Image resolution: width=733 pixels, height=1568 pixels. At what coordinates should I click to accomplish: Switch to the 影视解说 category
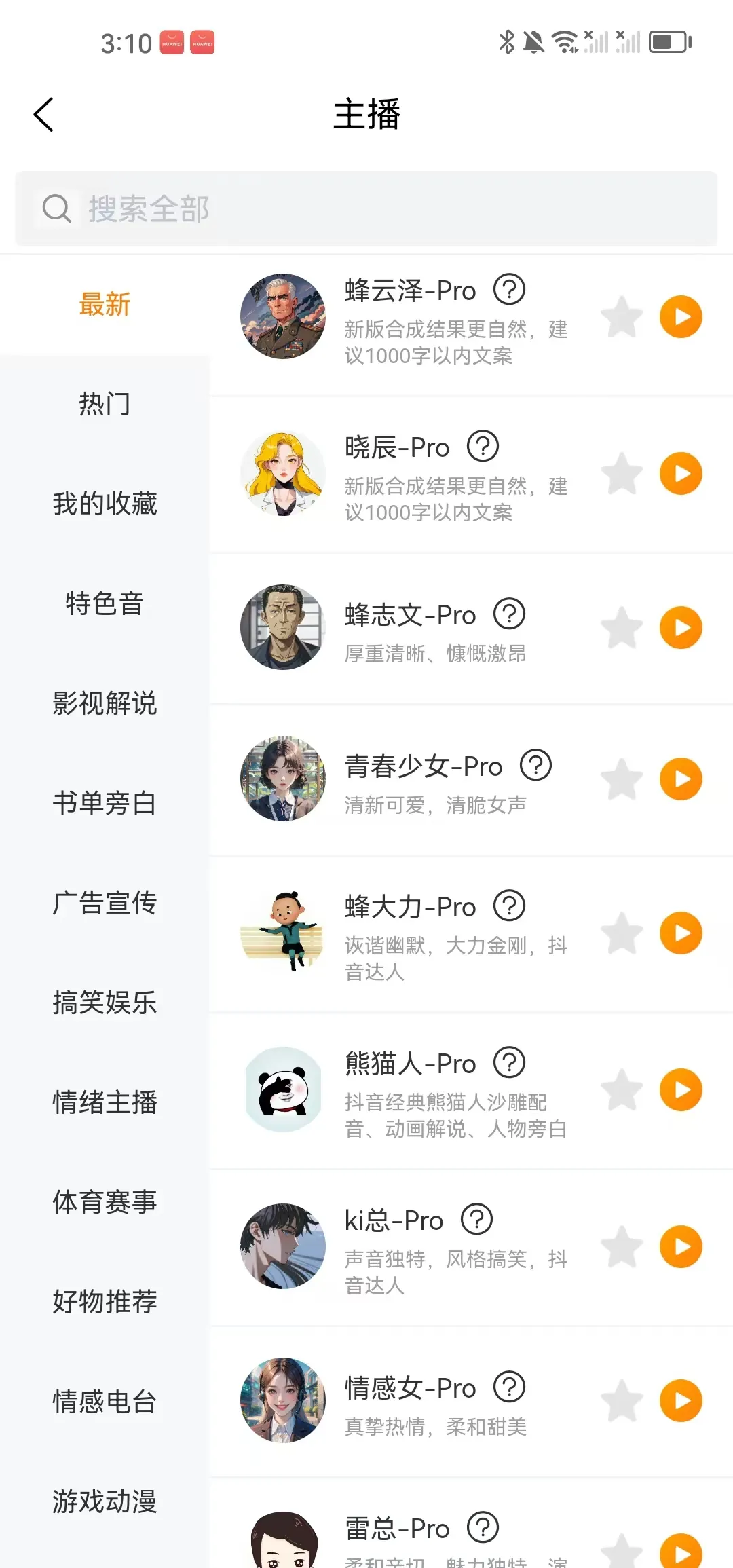(x=105, y=704)
